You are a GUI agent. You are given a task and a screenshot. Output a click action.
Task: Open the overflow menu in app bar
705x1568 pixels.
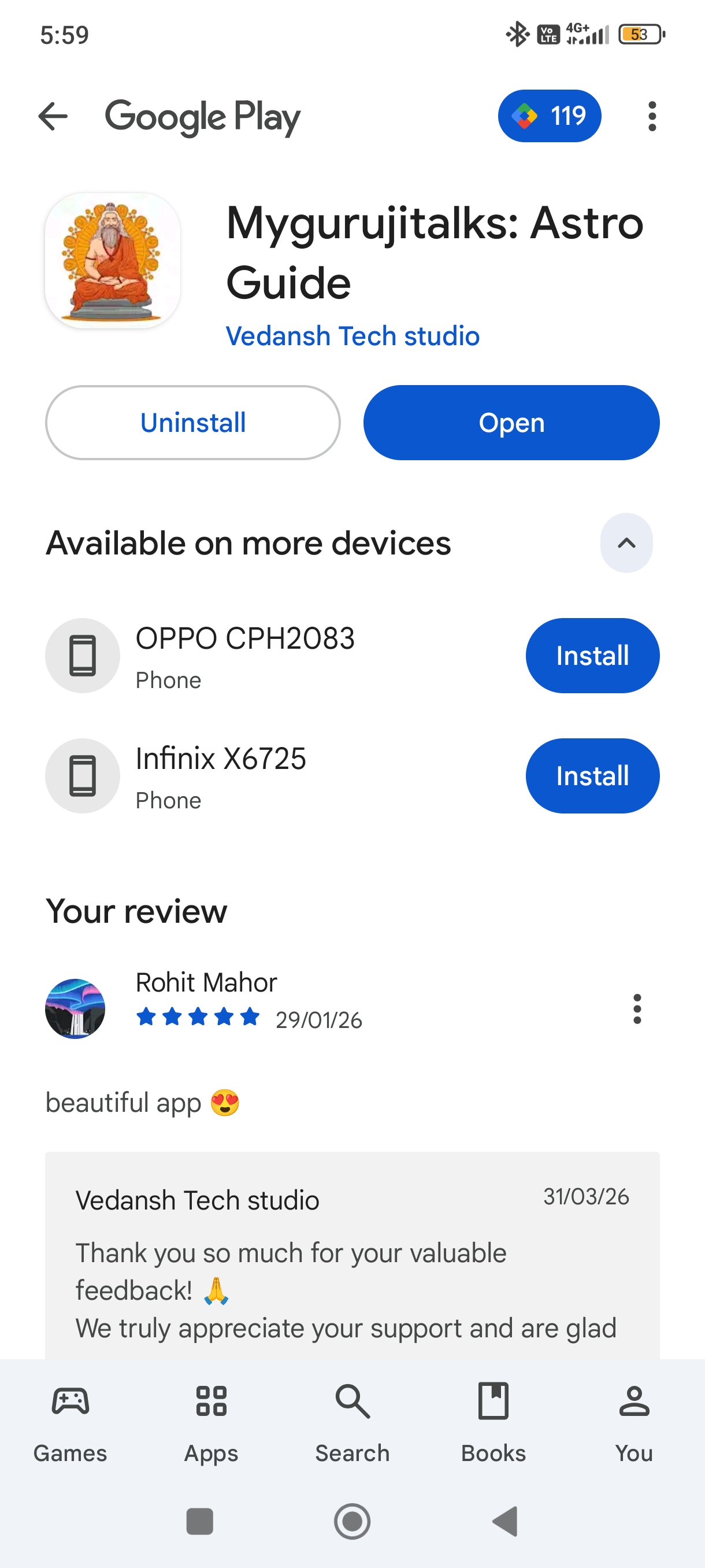[651, 116]
